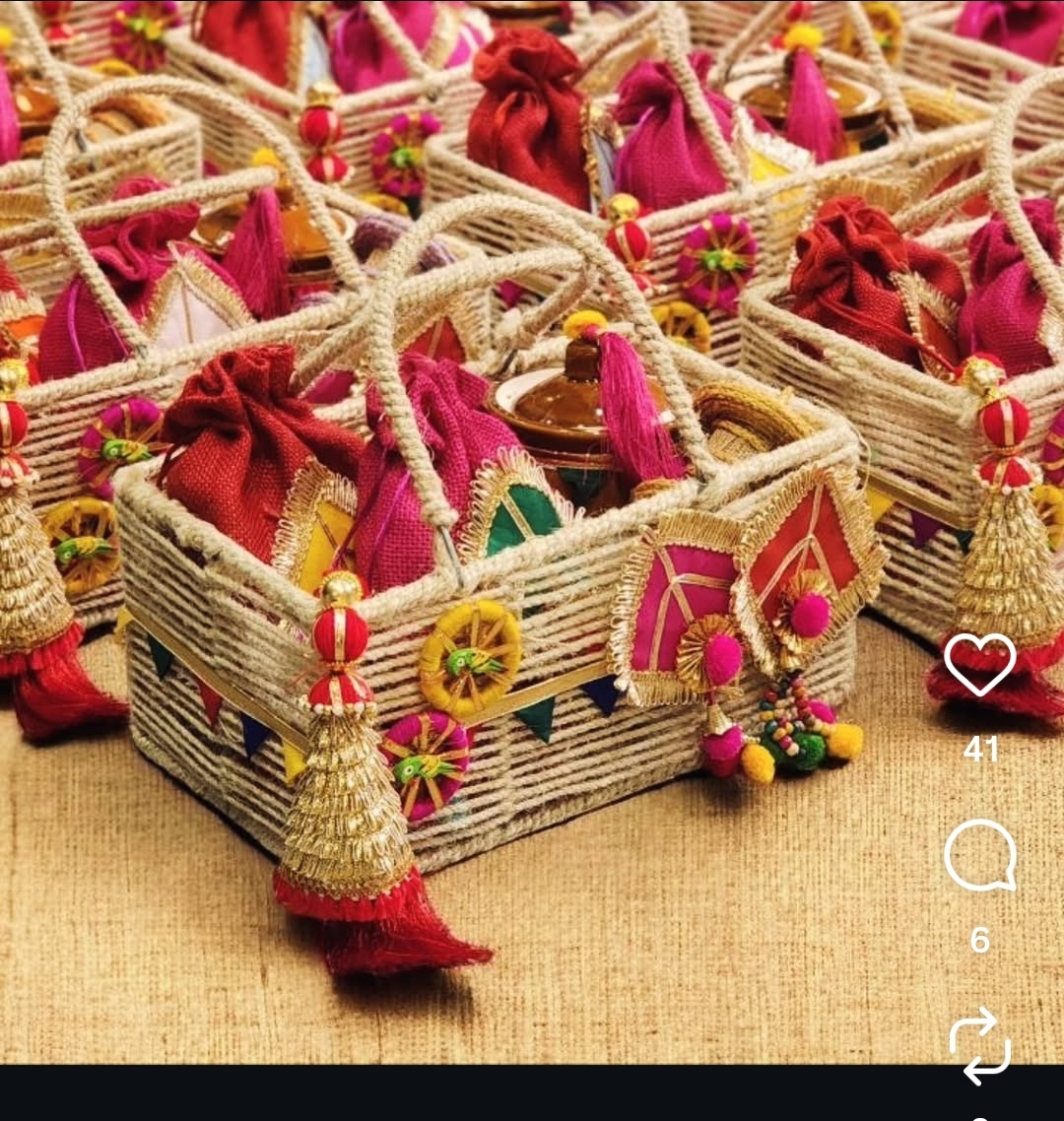
Task: Open the comments on this post
Action: pyautogui.click(x=979, y=855)
